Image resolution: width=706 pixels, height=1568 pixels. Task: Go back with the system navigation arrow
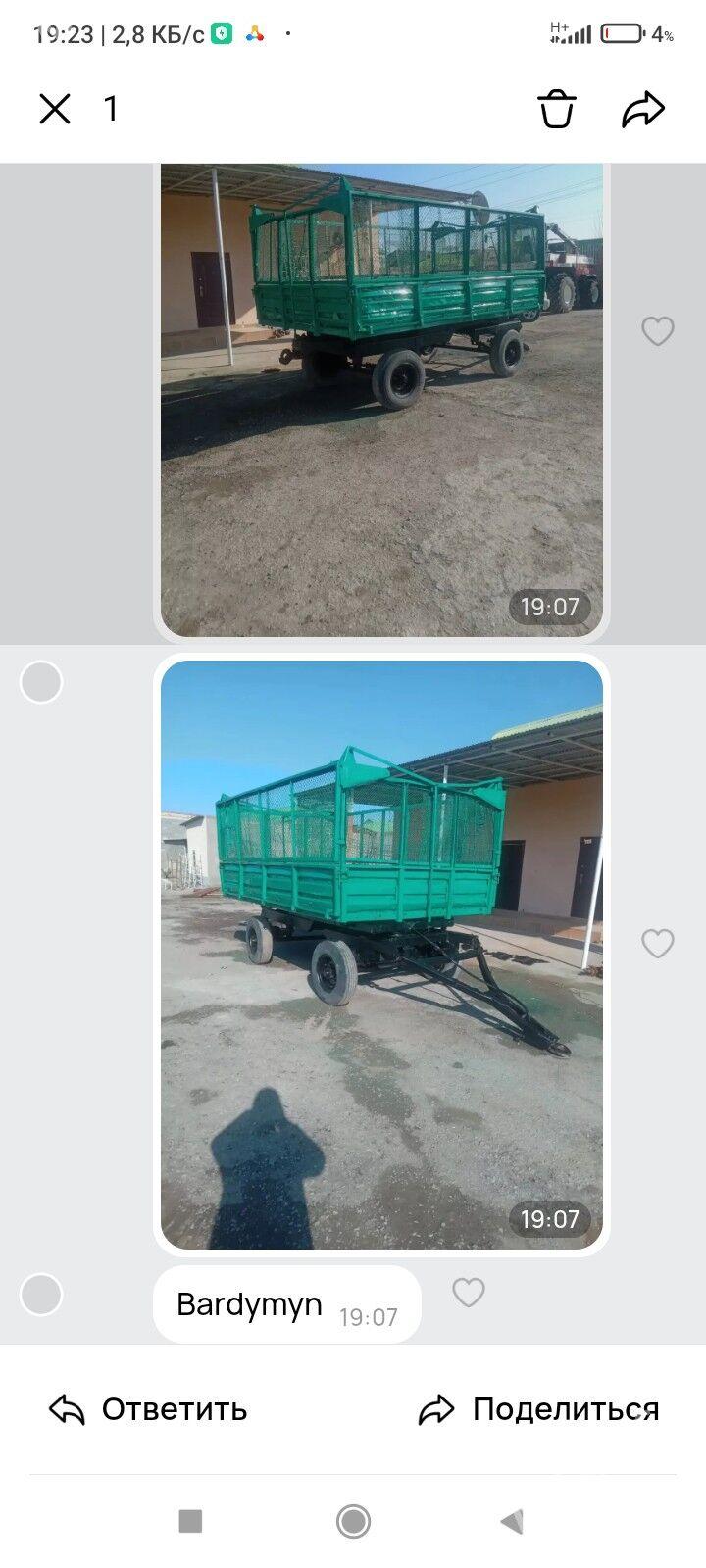tap(512, 1522)
